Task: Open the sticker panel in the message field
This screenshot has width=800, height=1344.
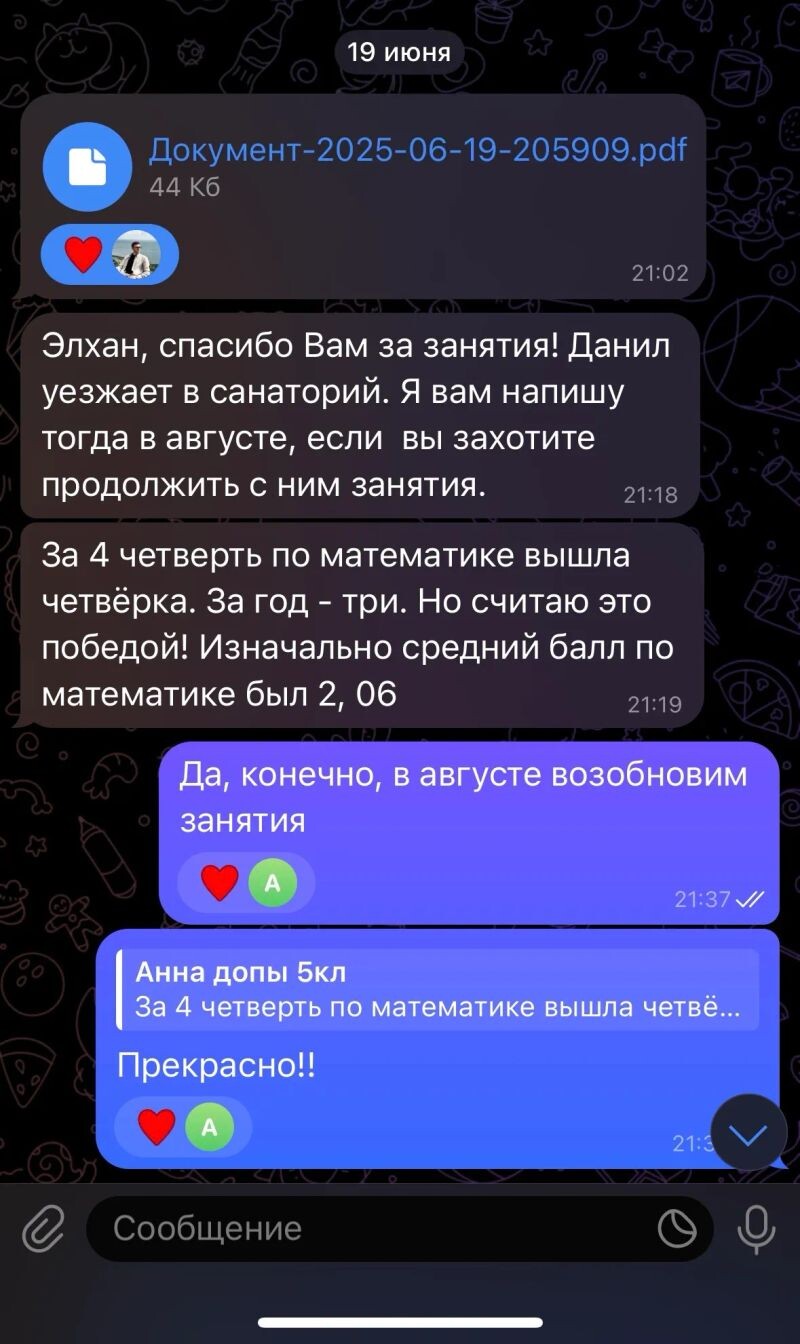Action: click(x=677, y=1228)
